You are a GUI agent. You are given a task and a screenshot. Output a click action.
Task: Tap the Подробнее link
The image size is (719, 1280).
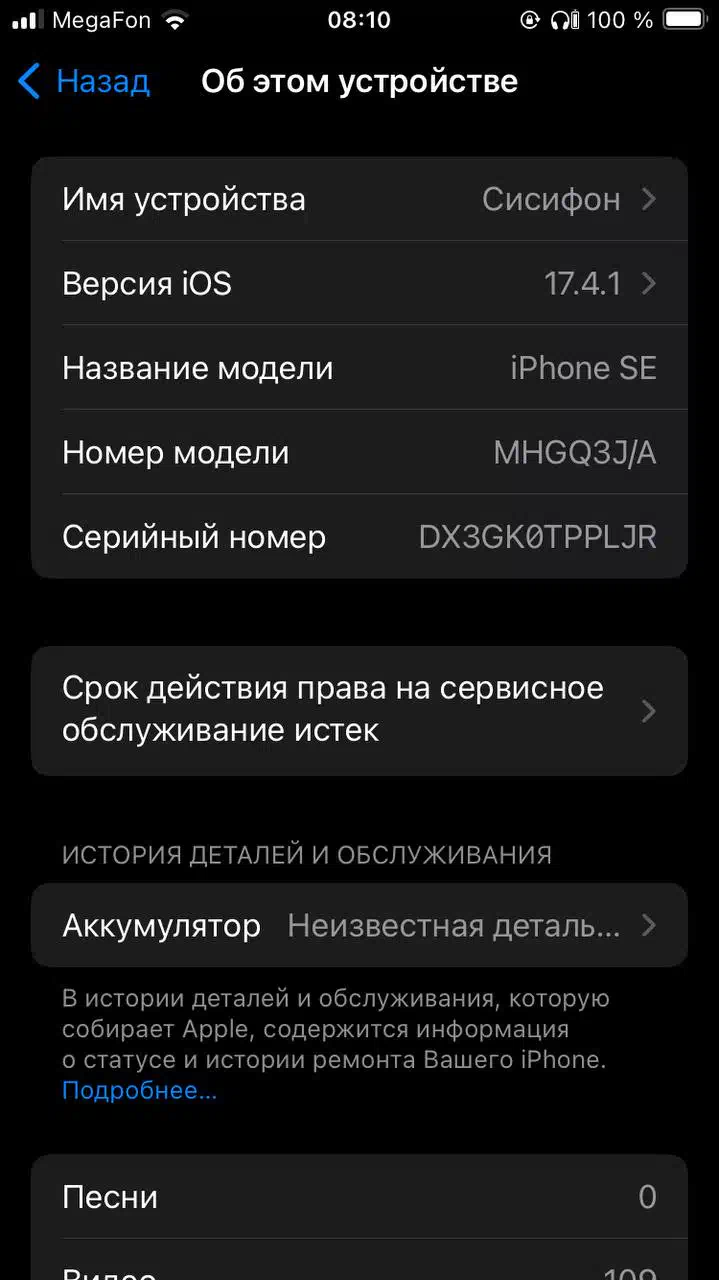tap(139, 1090)
